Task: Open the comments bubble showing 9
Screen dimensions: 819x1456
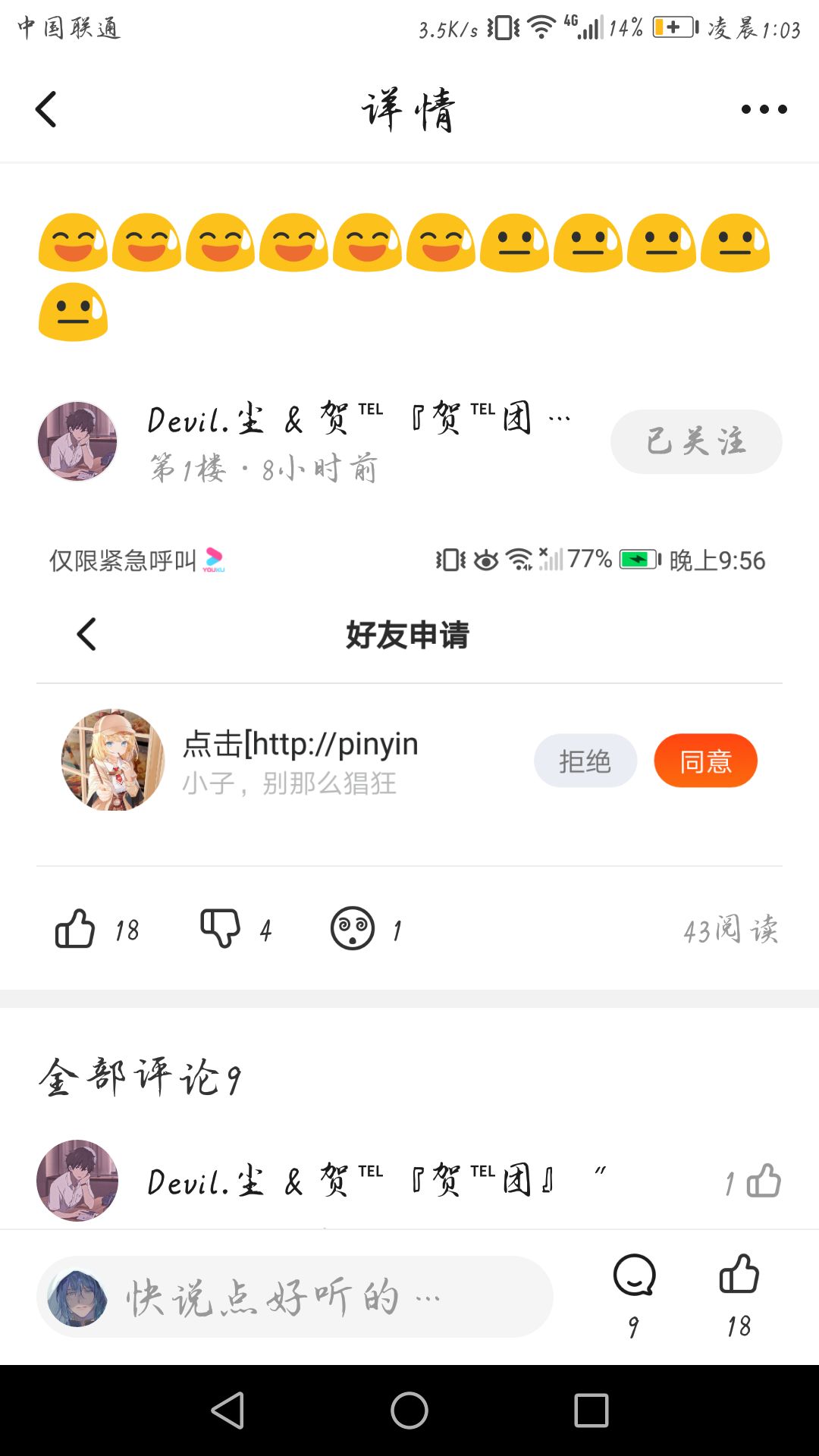Action: click(x=634, y=1276)
